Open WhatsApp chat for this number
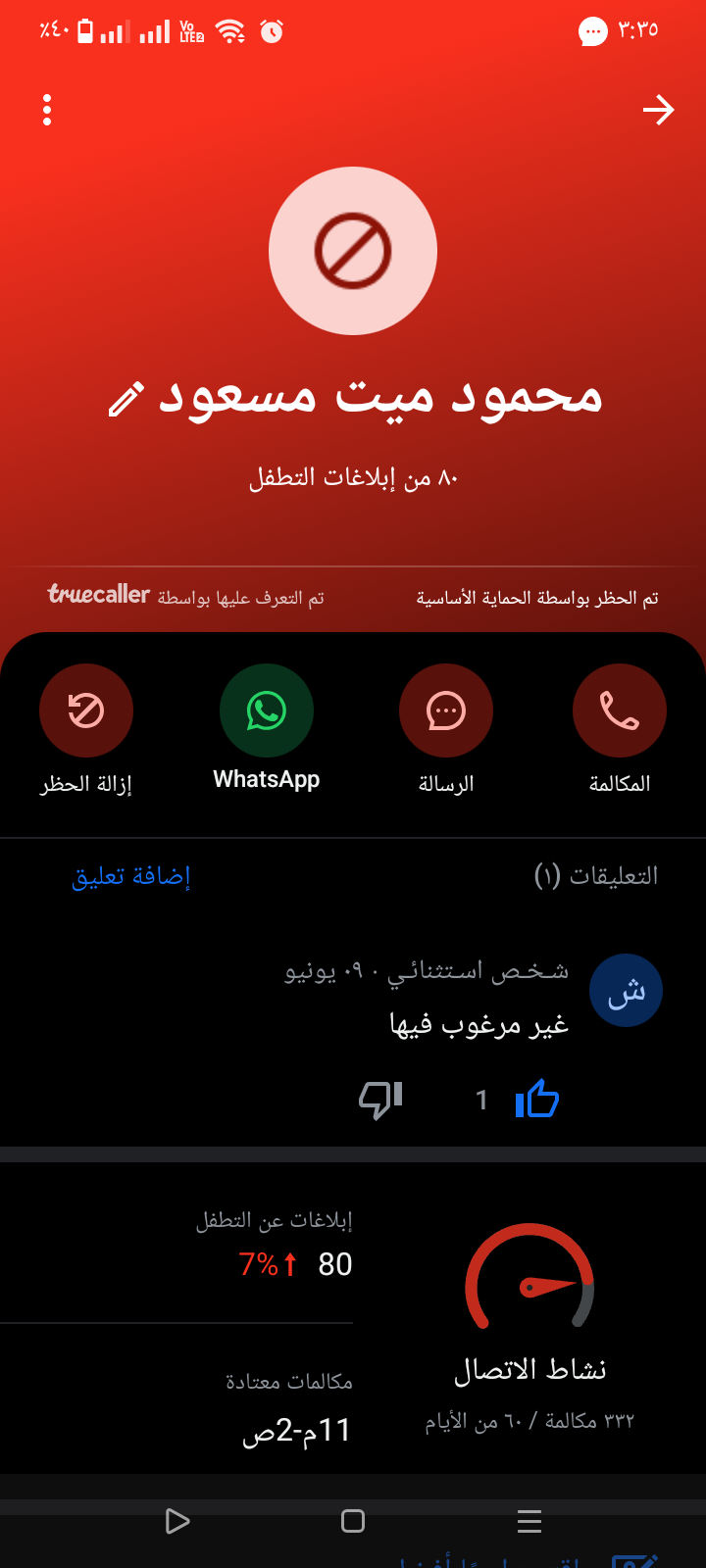 coord(267,710)
